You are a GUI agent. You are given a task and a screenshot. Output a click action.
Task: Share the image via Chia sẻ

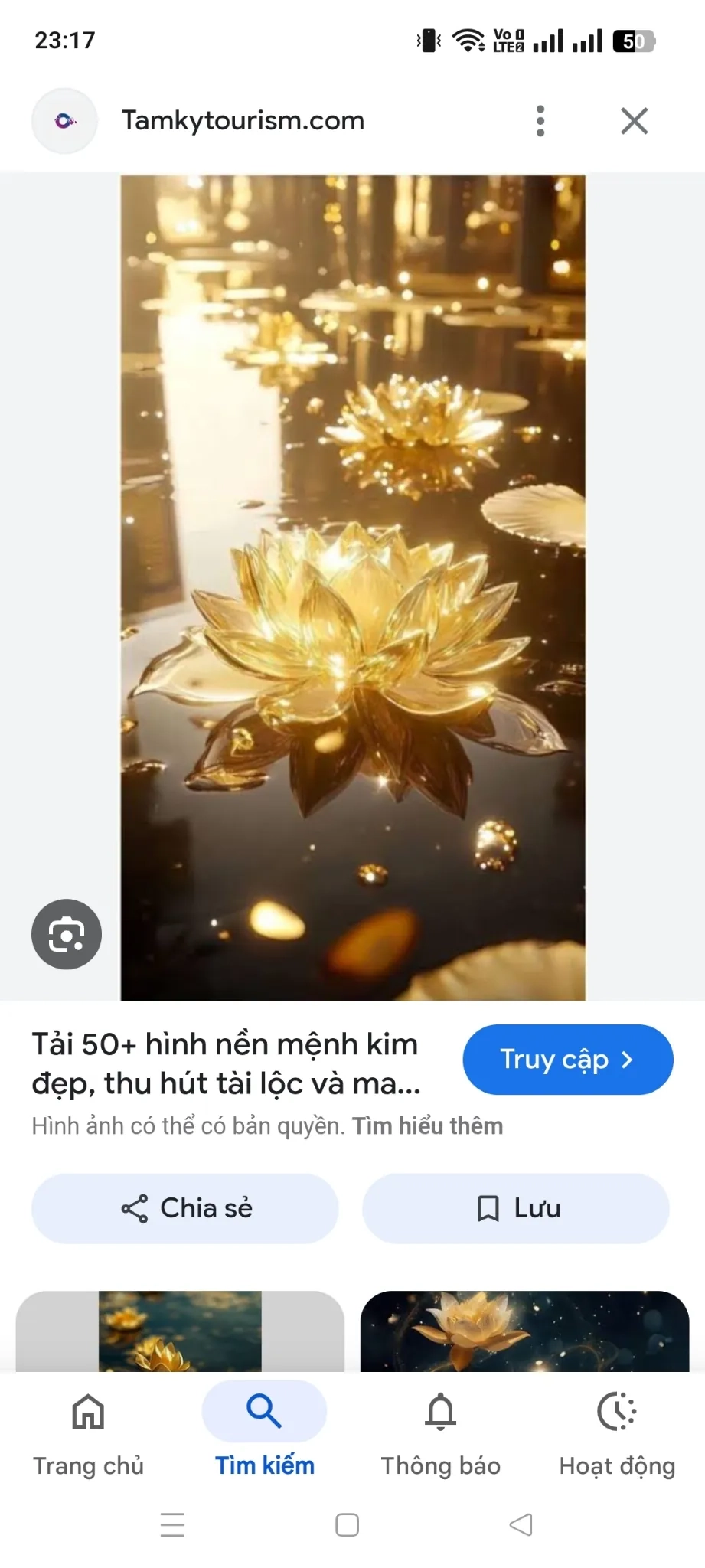185,1208
